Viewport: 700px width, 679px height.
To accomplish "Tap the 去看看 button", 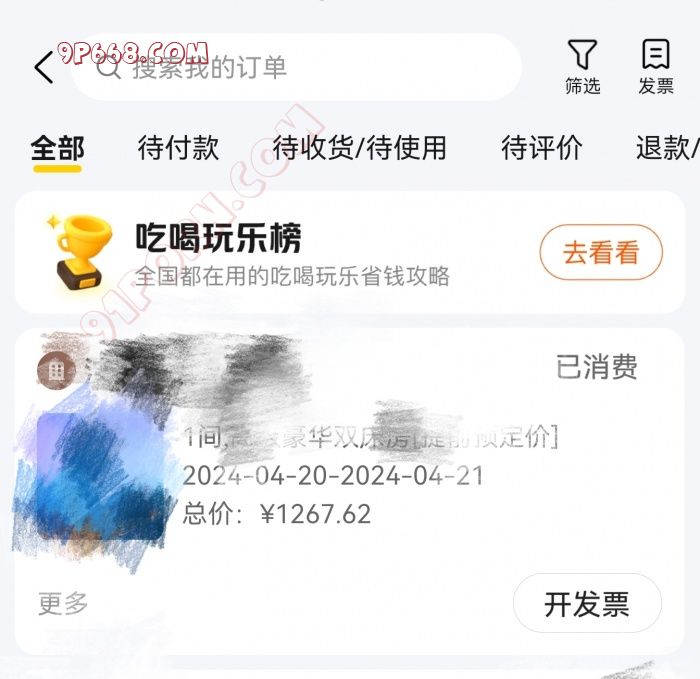I will (x=601, y=253).
